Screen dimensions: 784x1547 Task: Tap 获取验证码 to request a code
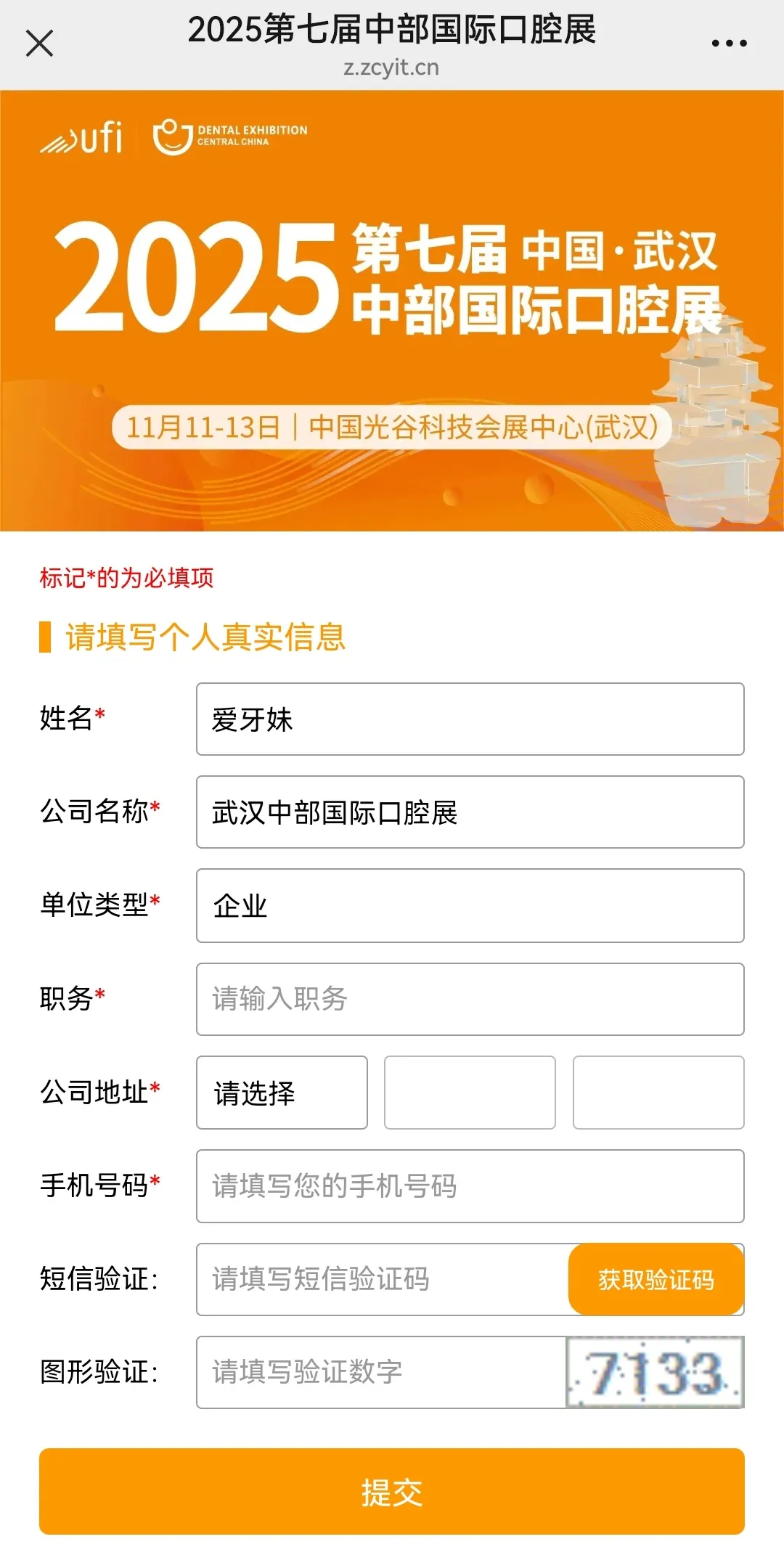(x=656, y=1279)
